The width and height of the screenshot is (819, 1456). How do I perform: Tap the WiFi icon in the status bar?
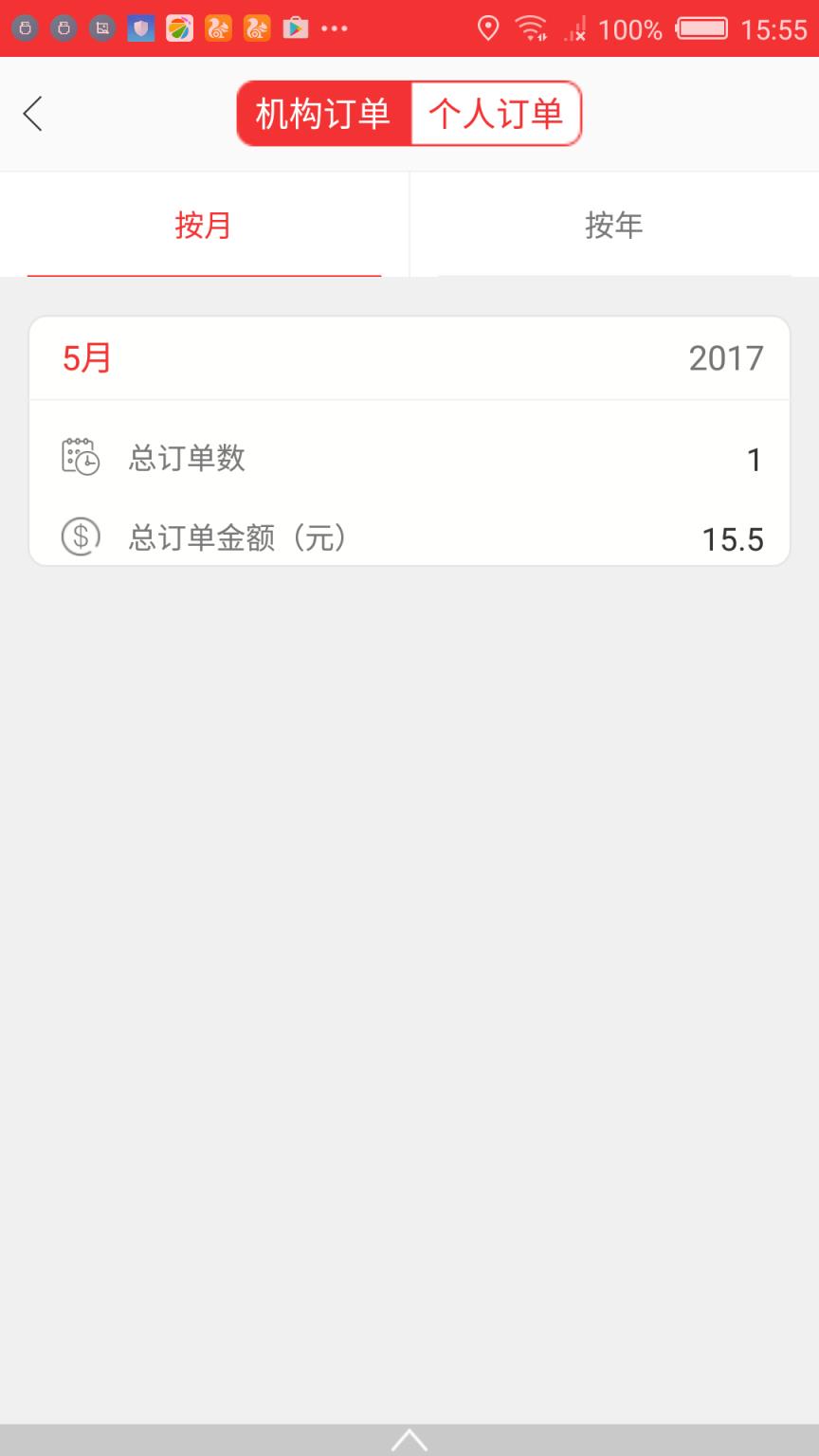[531, 28]
